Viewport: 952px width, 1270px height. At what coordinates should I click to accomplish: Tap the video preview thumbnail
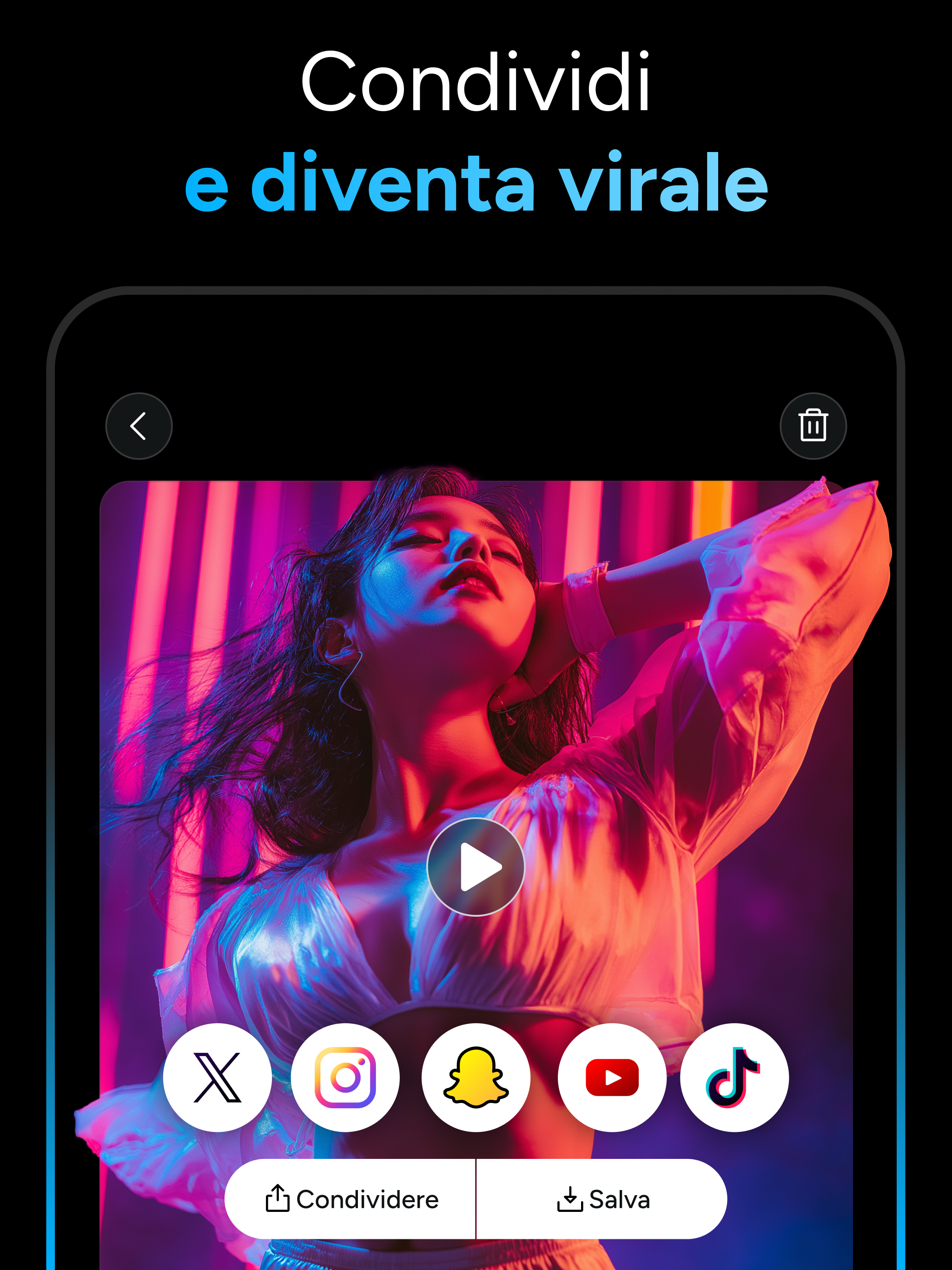[x=476, y=747]
